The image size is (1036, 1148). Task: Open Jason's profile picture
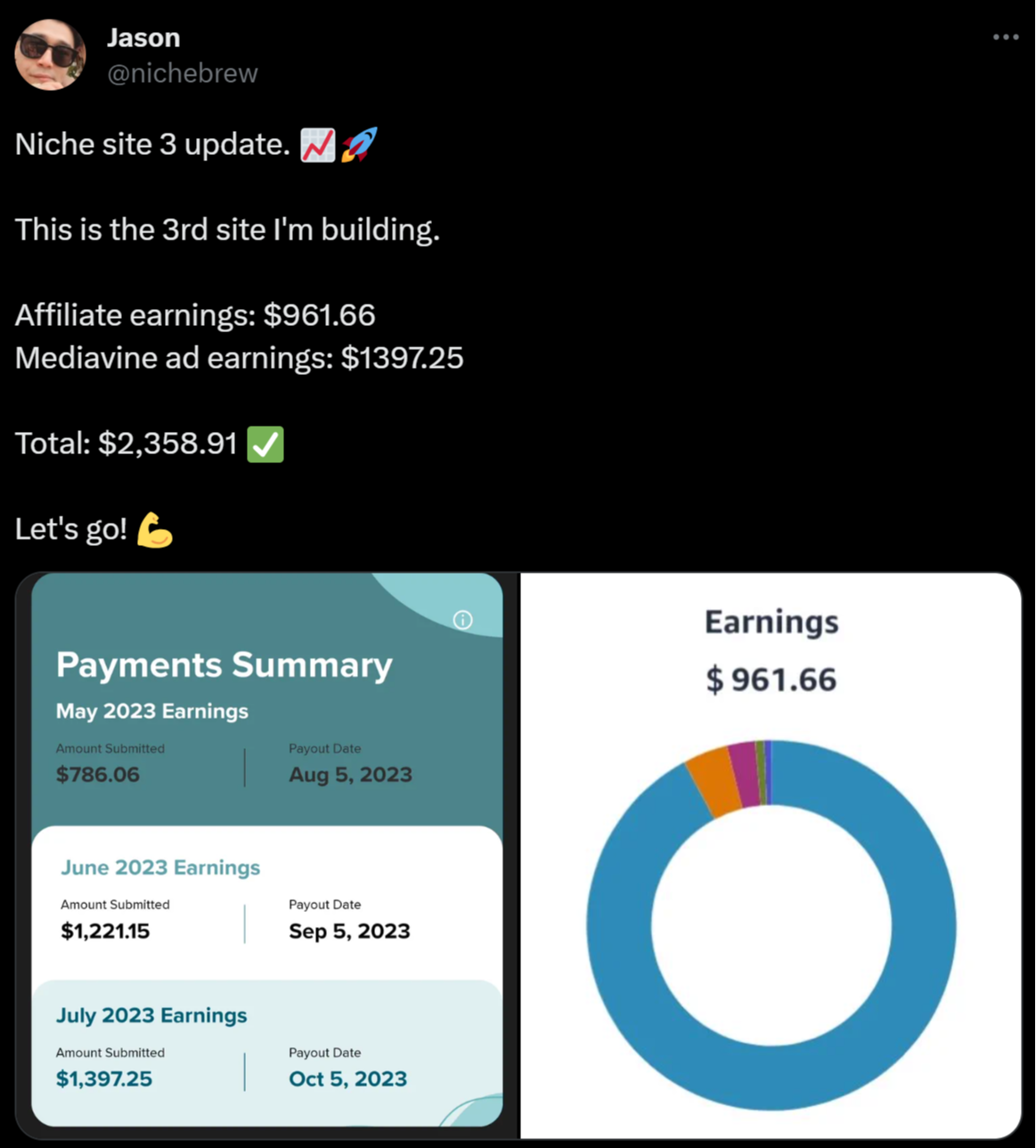50,55
